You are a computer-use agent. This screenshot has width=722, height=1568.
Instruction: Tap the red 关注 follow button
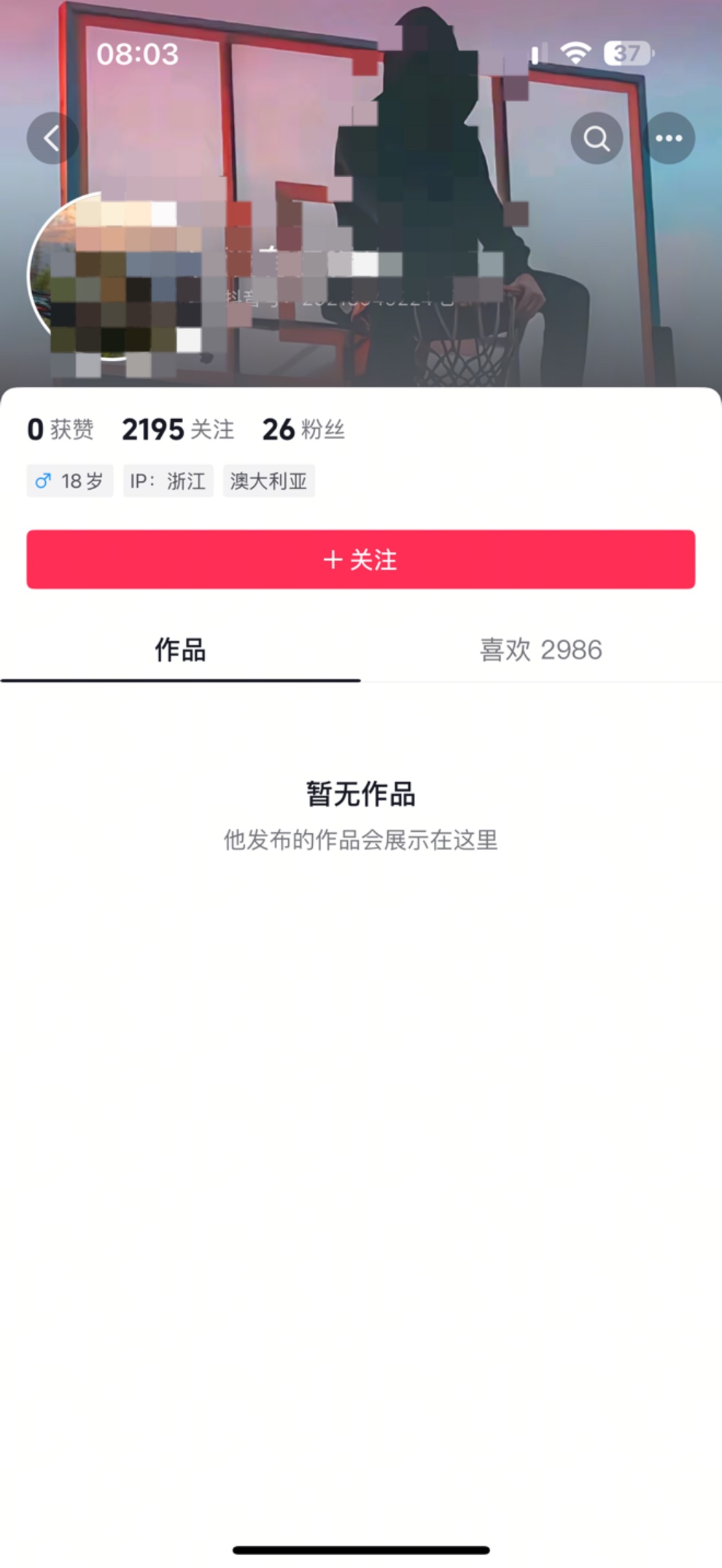pos(361,559)
